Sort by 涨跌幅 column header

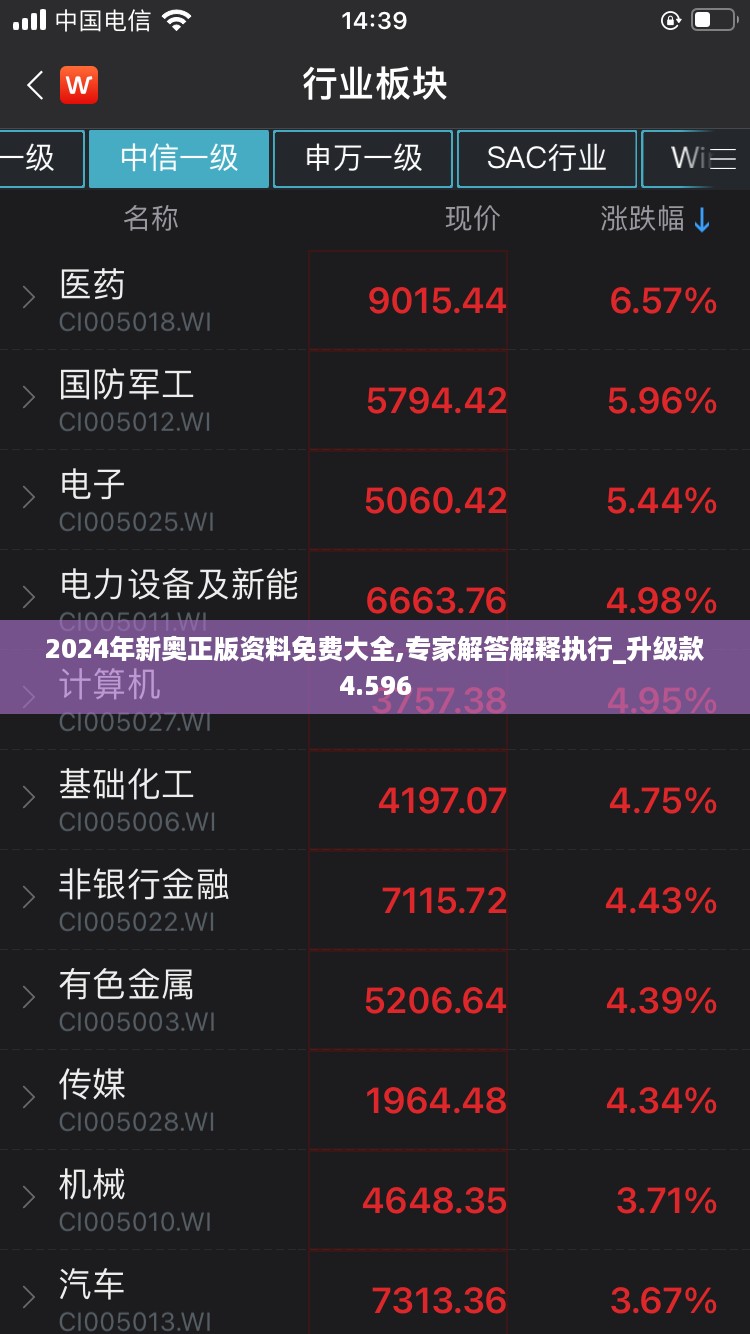tap(655, 219)
